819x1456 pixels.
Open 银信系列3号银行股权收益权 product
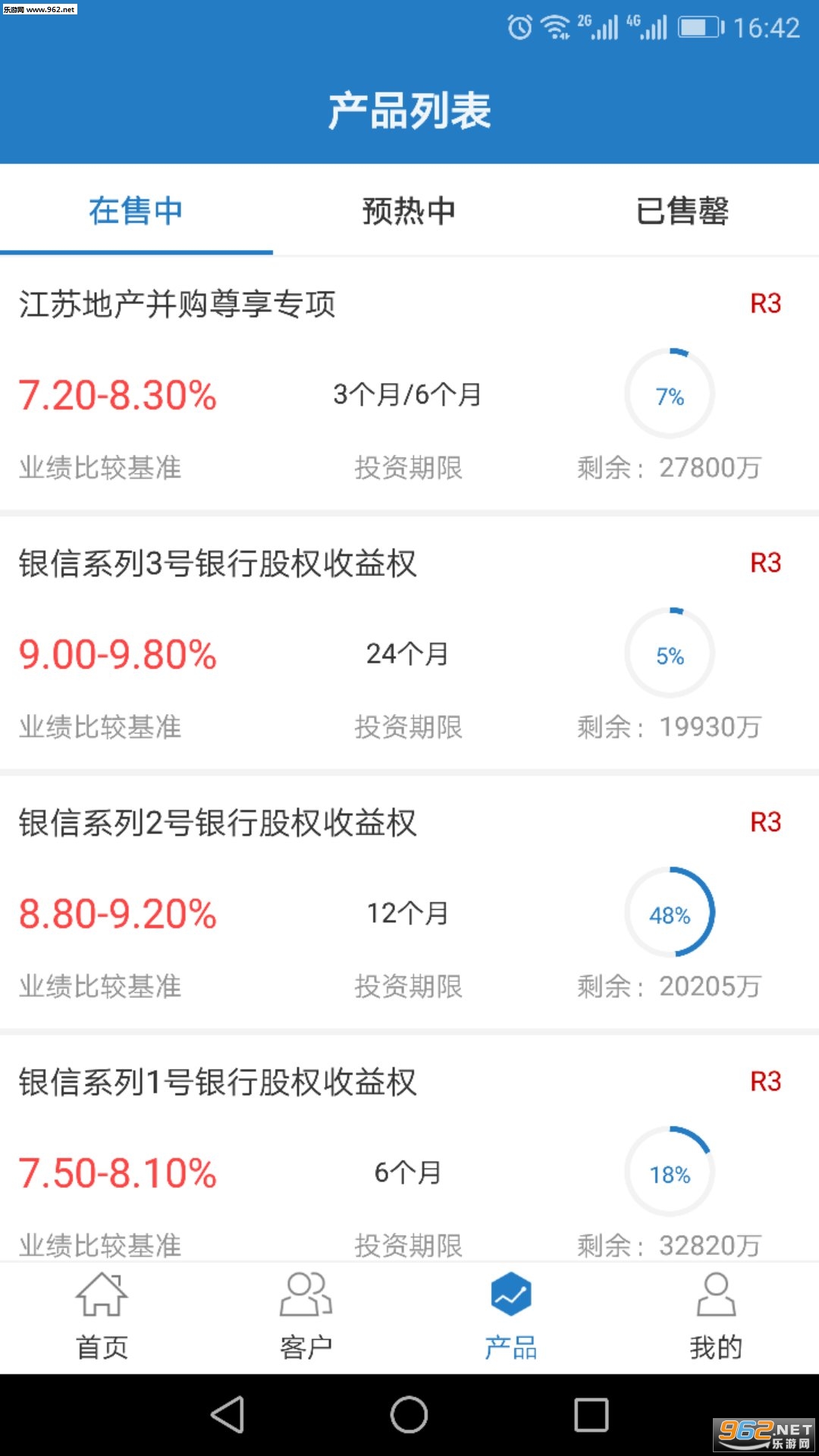coord(218,564)
